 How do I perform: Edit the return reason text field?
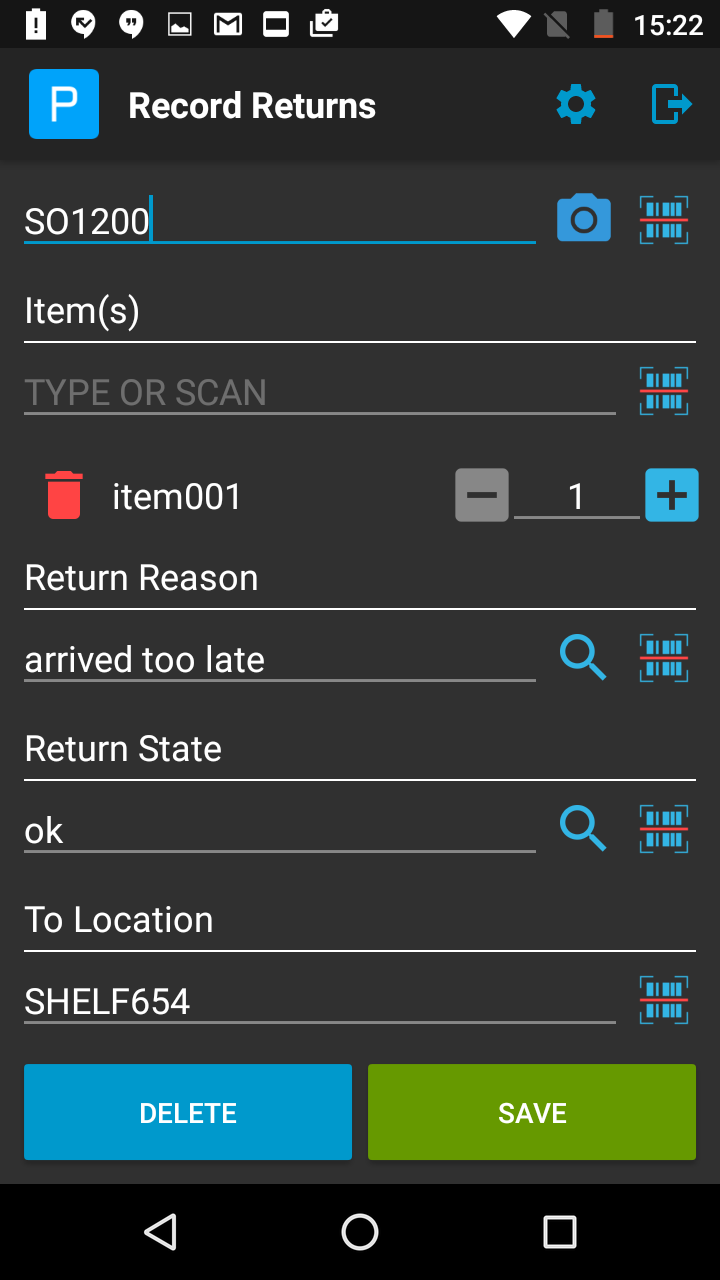[280, 660]
